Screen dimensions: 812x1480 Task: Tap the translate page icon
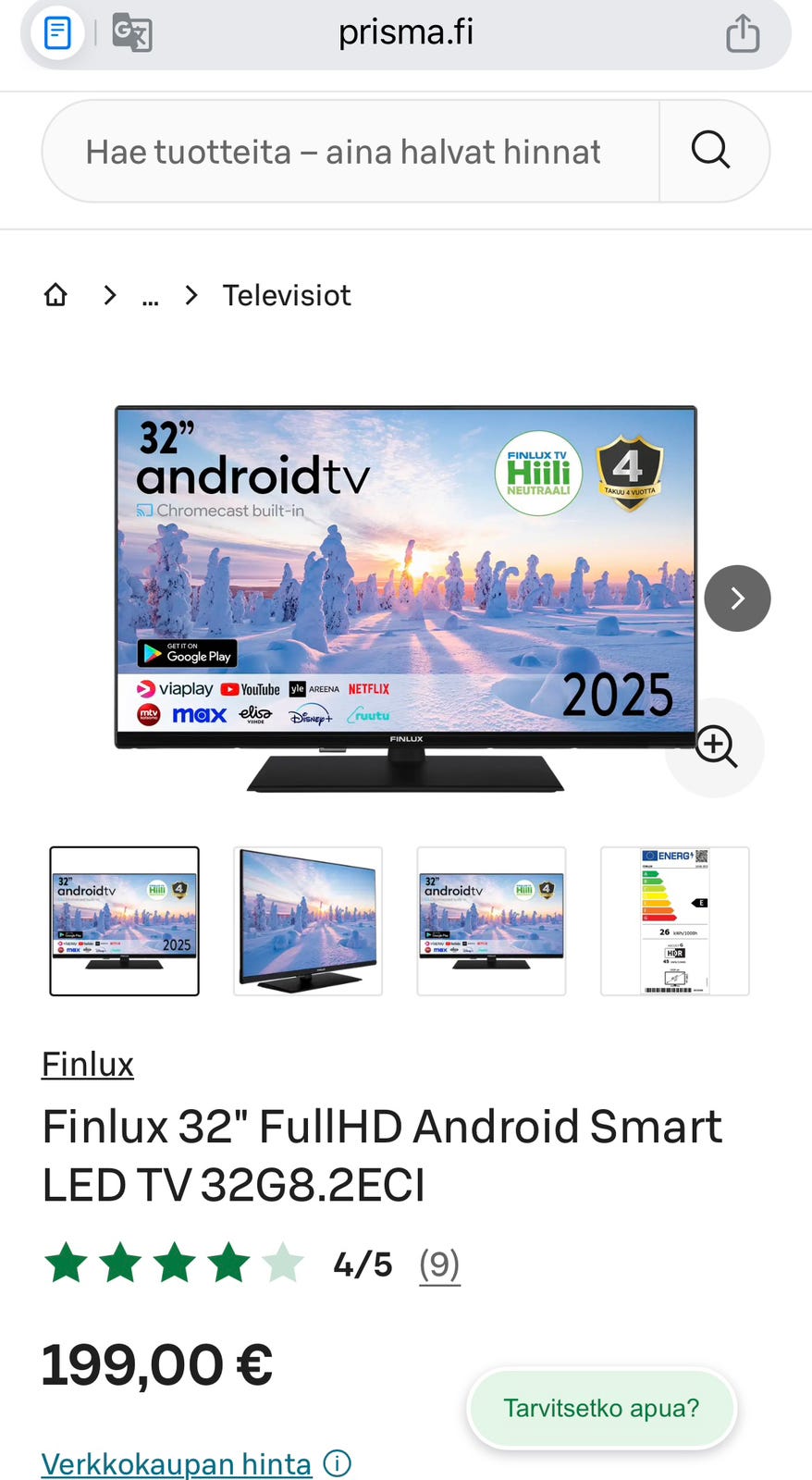pyautogui.click(x=132, y=33)
